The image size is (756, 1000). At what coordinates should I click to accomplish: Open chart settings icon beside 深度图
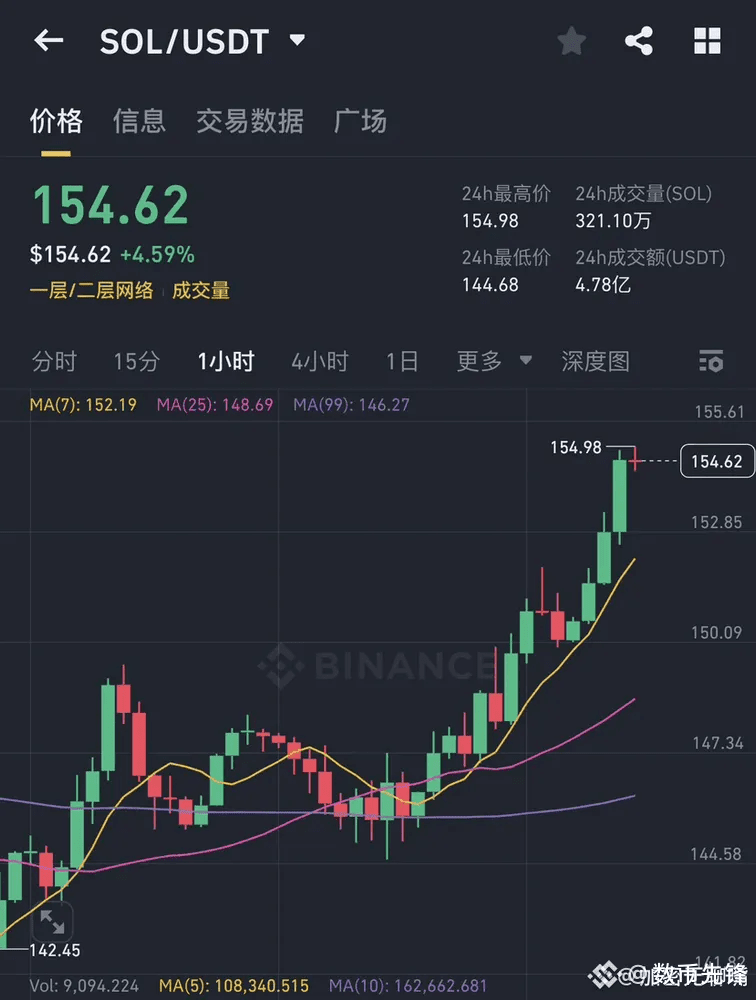coord(711,361)
